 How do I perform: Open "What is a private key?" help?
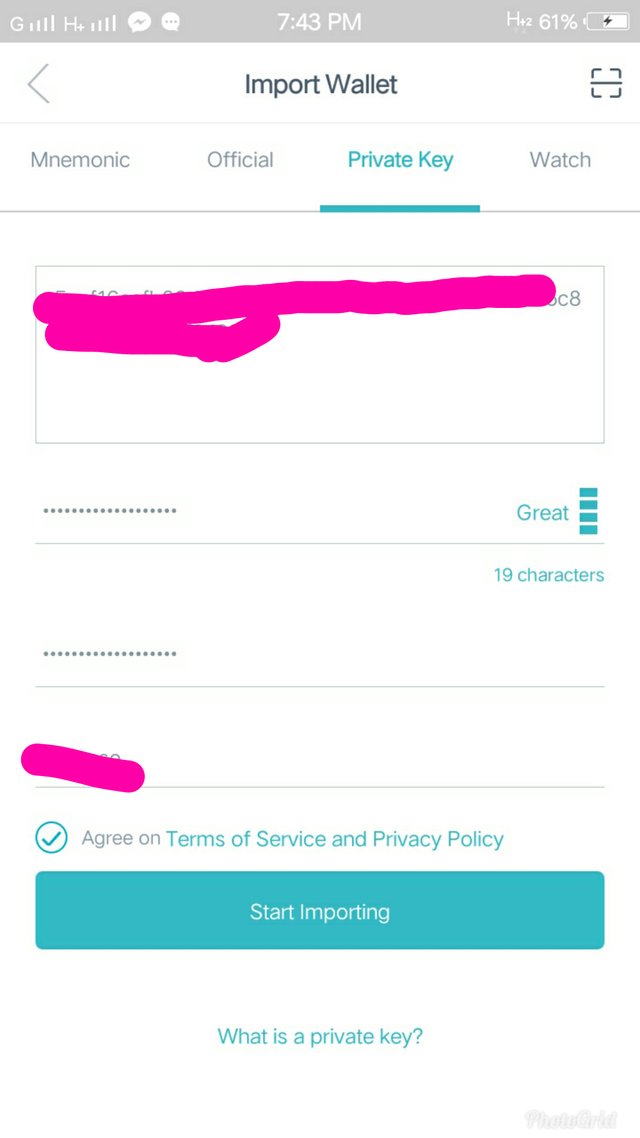tap(320, 1036)
